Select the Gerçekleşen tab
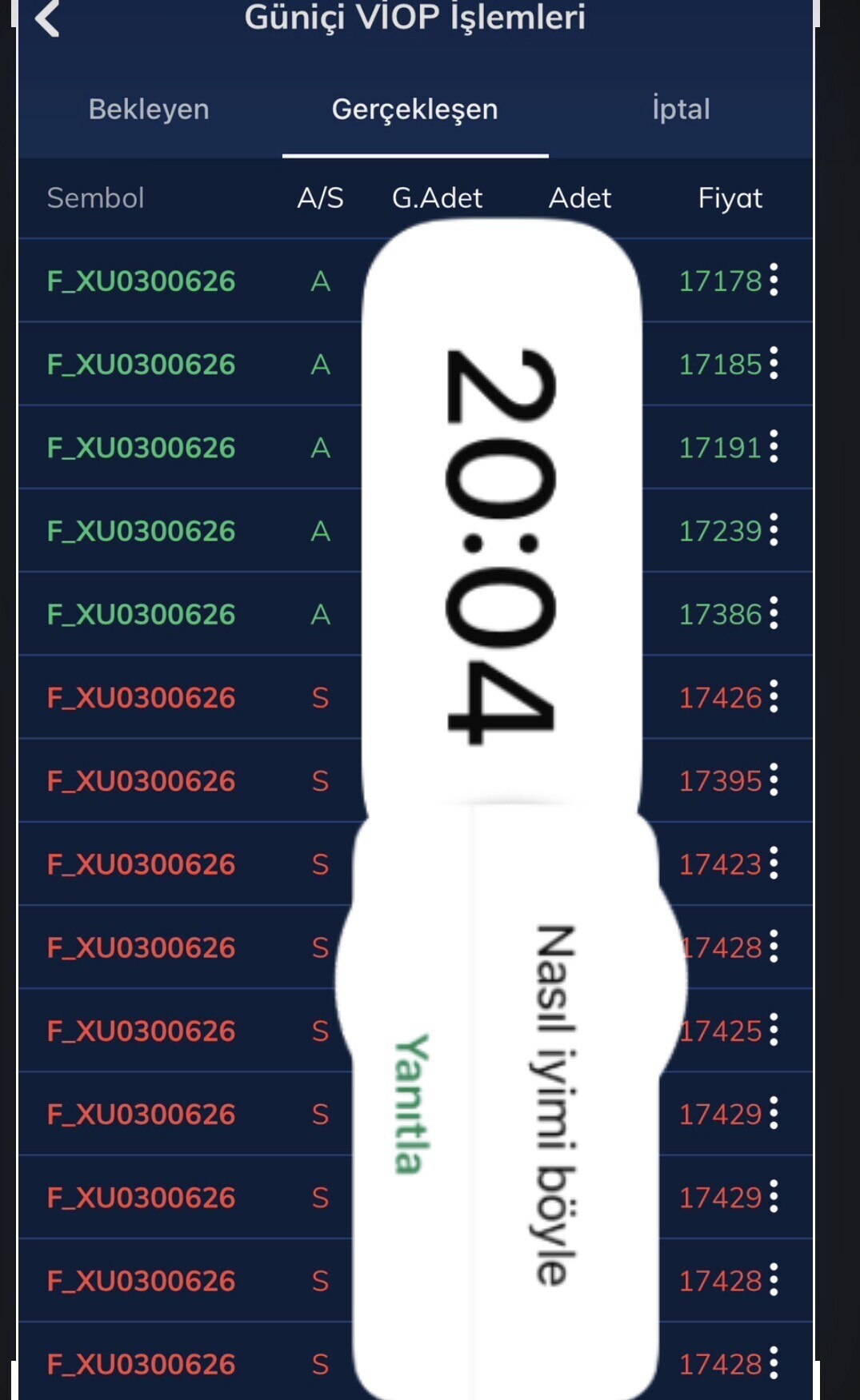This screenshot has height=1400, width=860. coord(415,109)
